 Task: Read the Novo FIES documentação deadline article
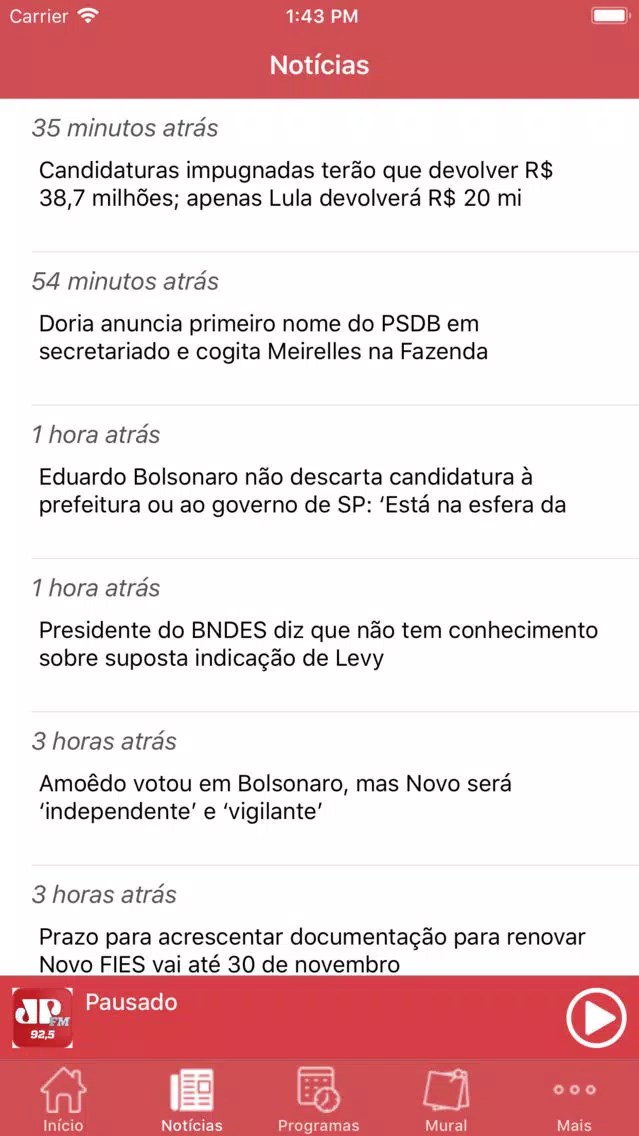click(320, 921)
